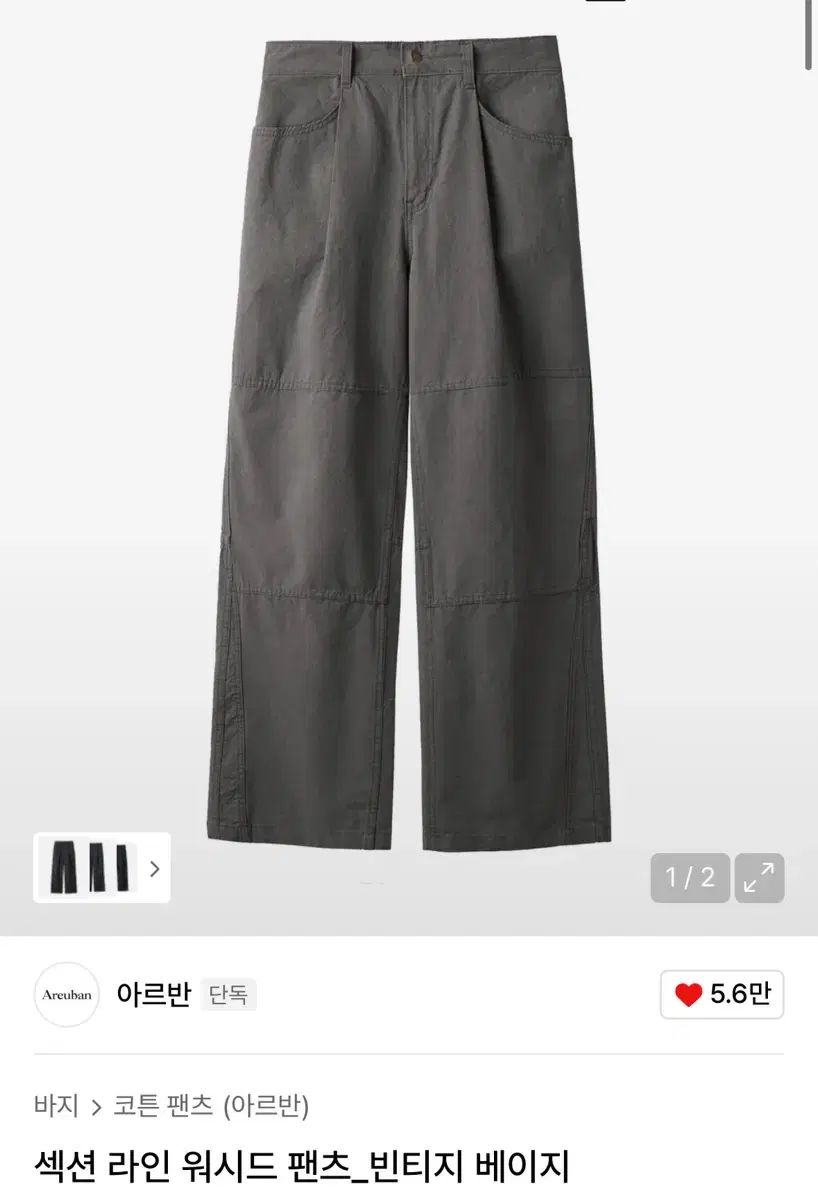Go to the 바지 category

(56, 1106)
